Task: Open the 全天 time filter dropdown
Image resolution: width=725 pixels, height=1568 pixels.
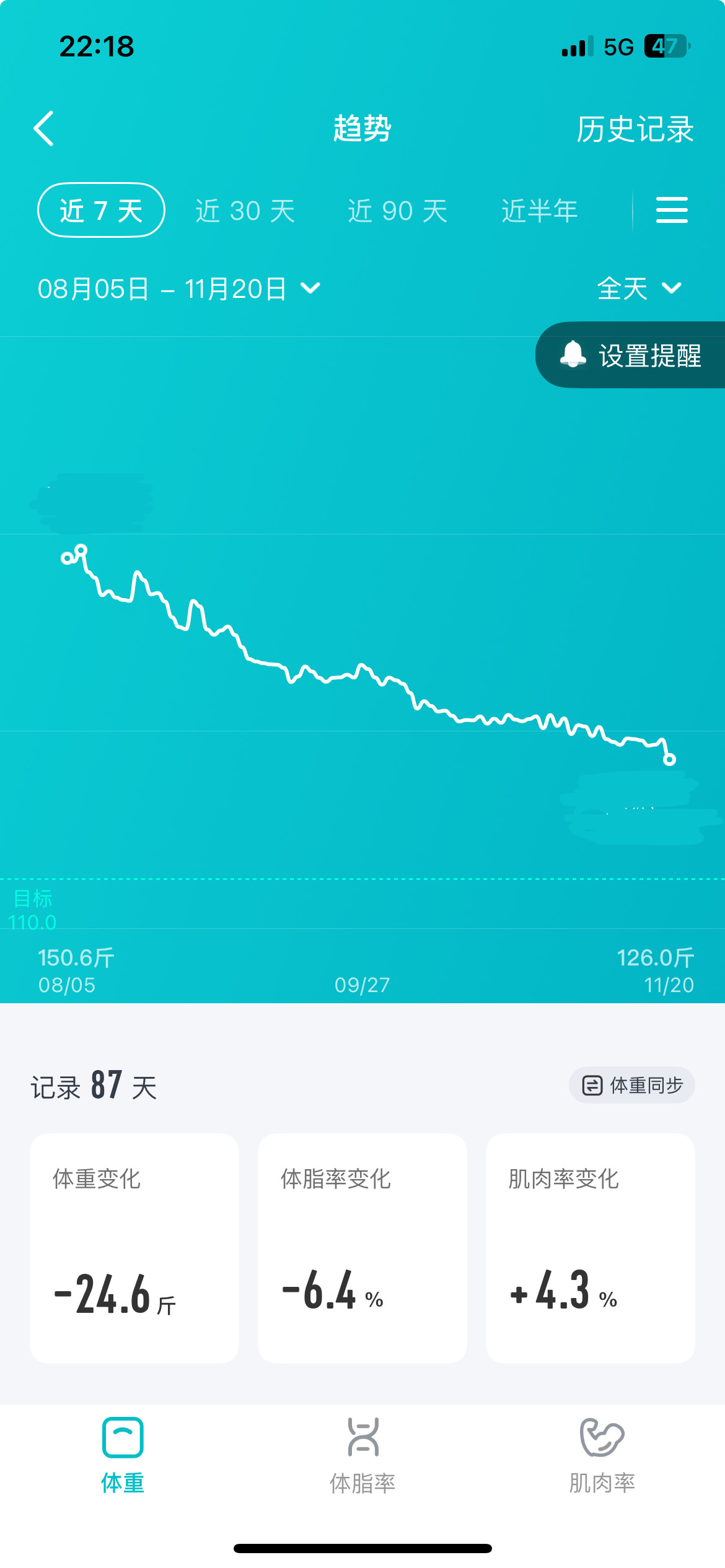Action: coord(639,289)
